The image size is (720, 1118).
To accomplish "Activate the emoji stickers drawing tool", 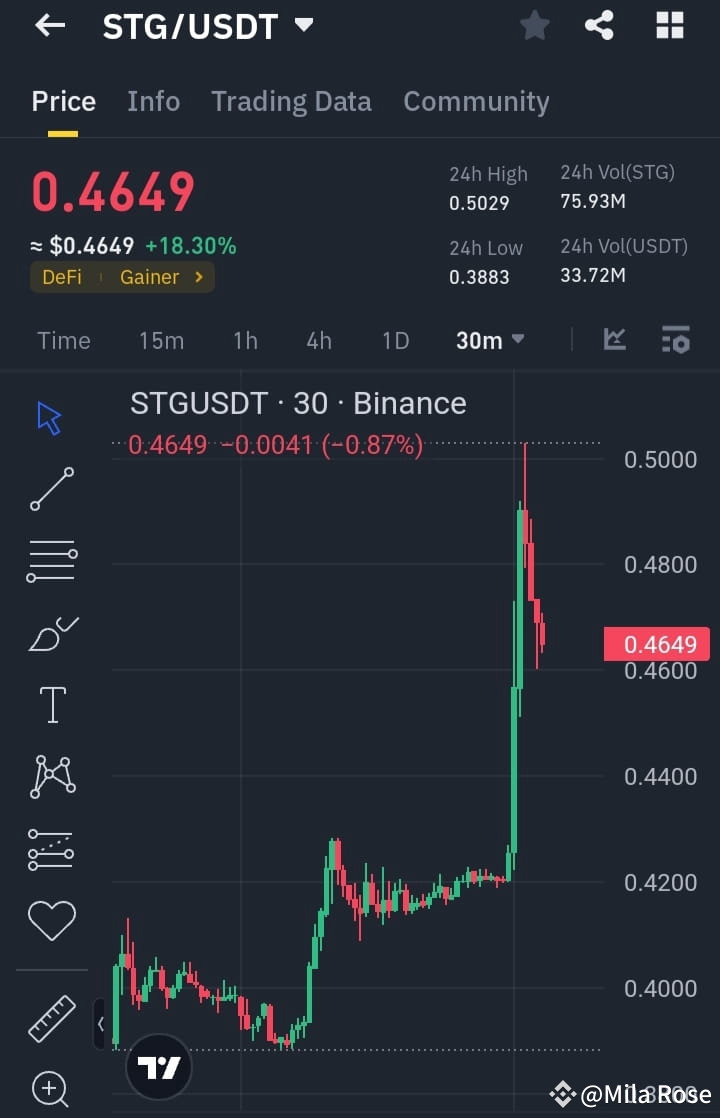I will coord(51,920).
